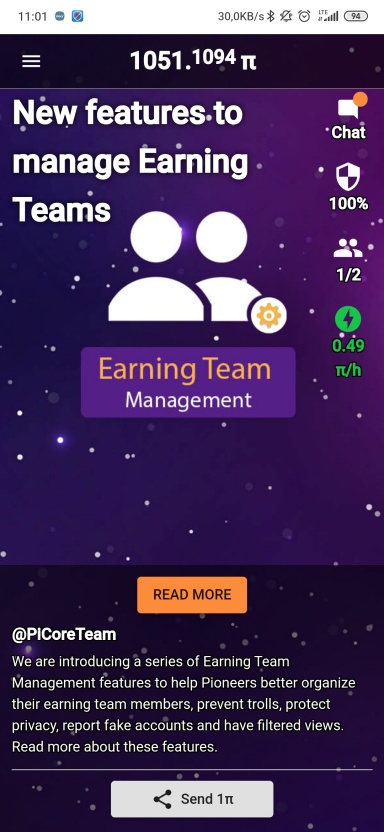This screenshot has width=384, height=832.
Task: Tap the READ MORE button
Action: pyautogui.click(x=192, y=595)
